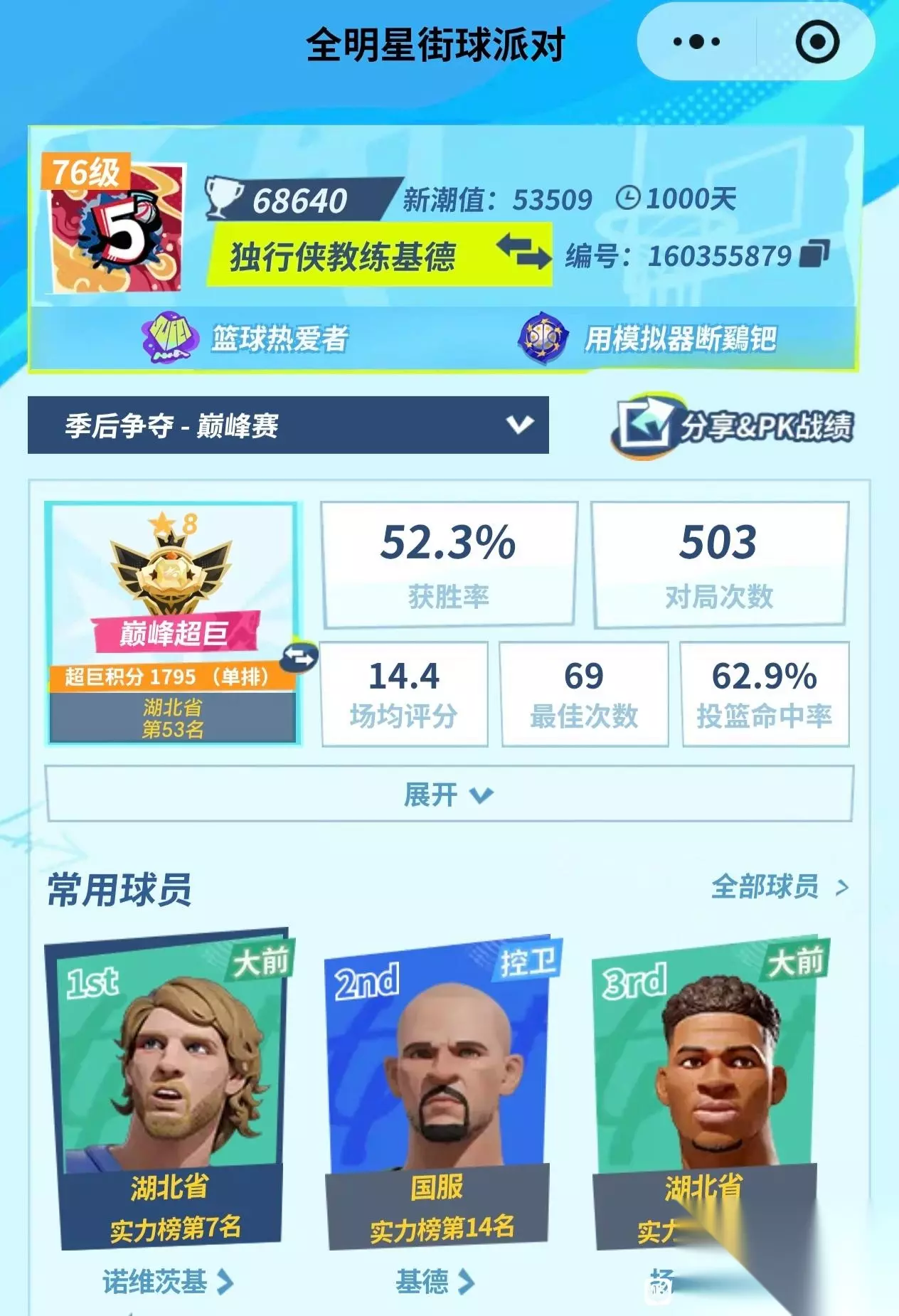Image resolution: width=899 pixels, height=1316 pixels.
Task: Switch account with the swap arrows beside 独行侠教练基德
Action: [523, 253]
